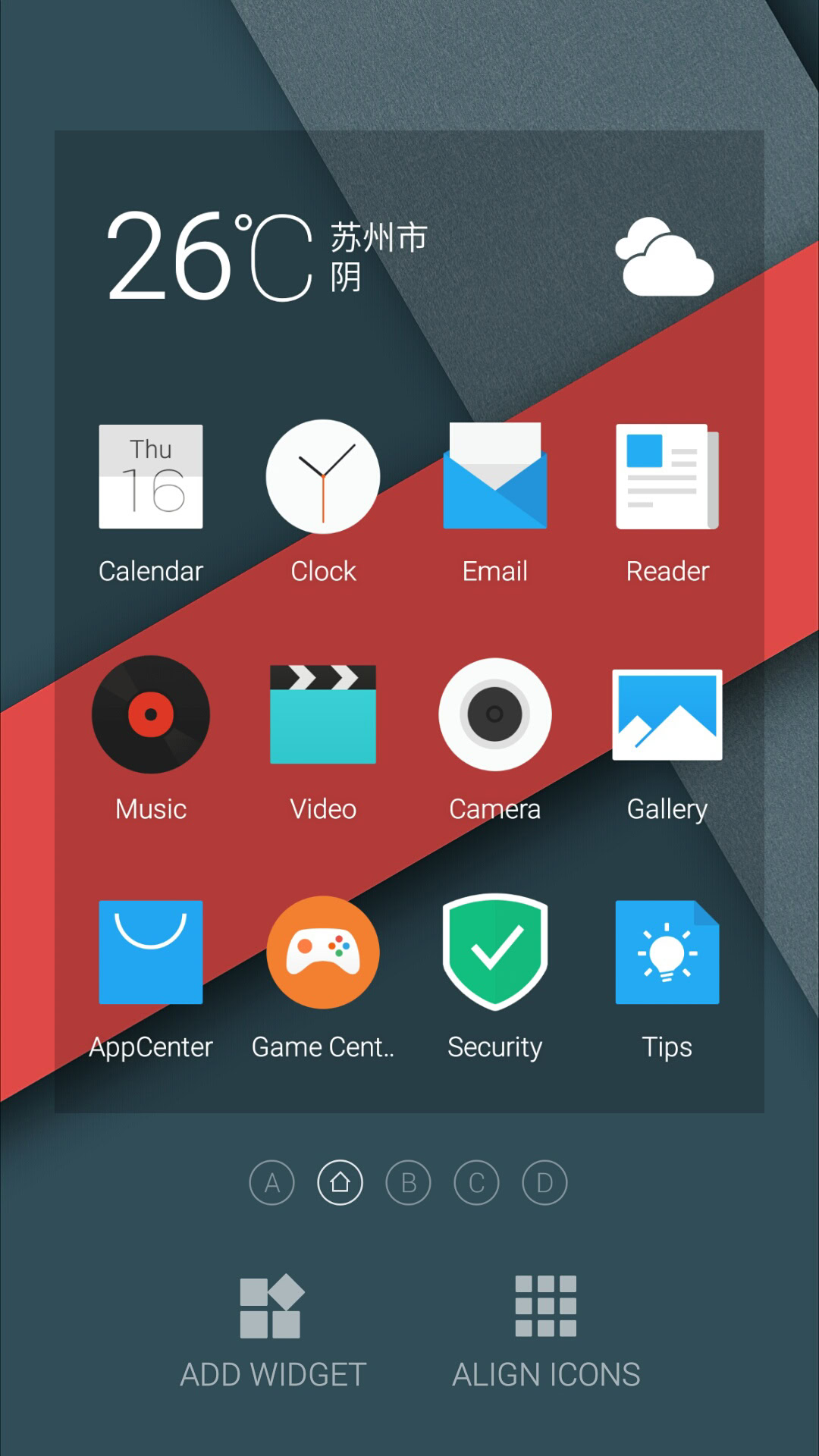Switch to page B indicator
Screen dimensions: 819x1456
tap(408, 1183)
